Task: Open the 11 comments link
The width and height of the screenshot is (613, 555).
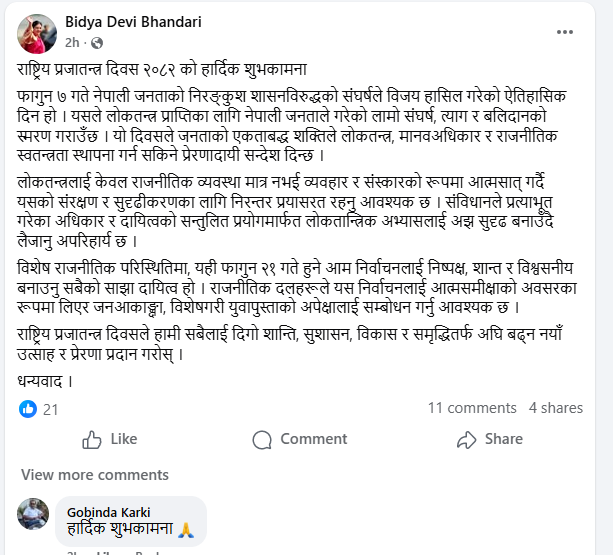Action: click(471, 408)
